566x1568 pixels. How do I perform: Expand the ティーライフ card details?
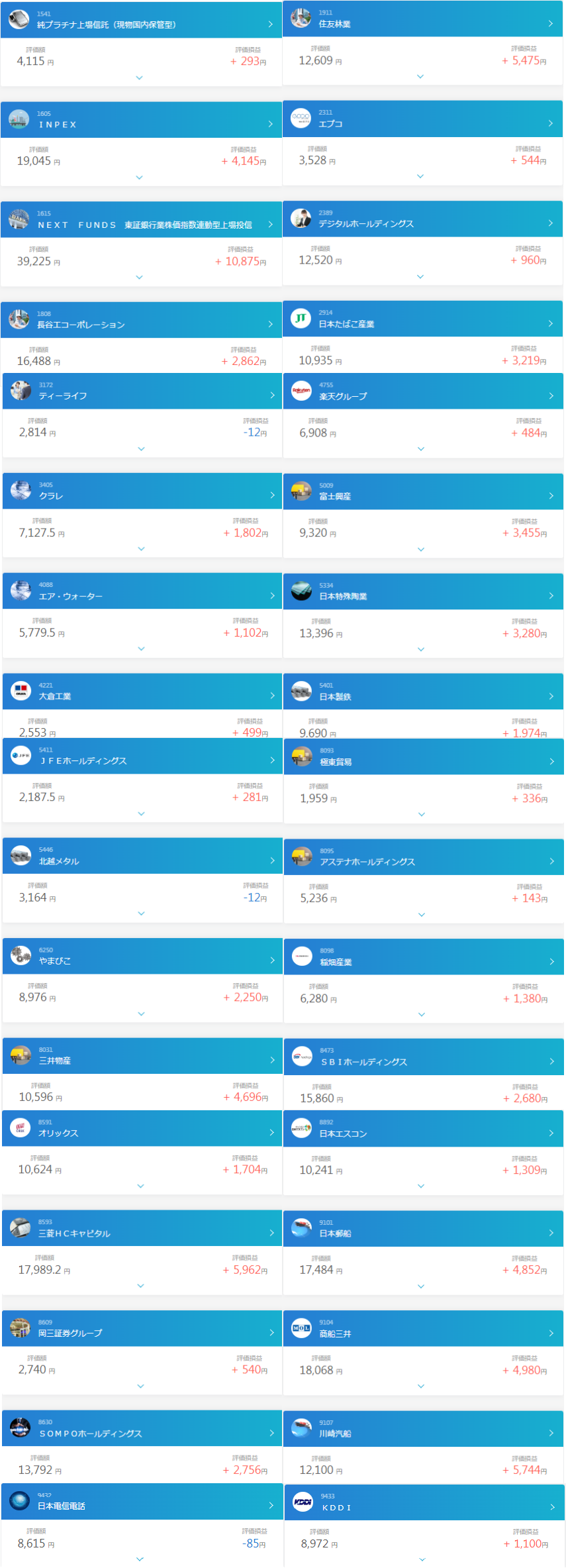[x=141, y=448]
